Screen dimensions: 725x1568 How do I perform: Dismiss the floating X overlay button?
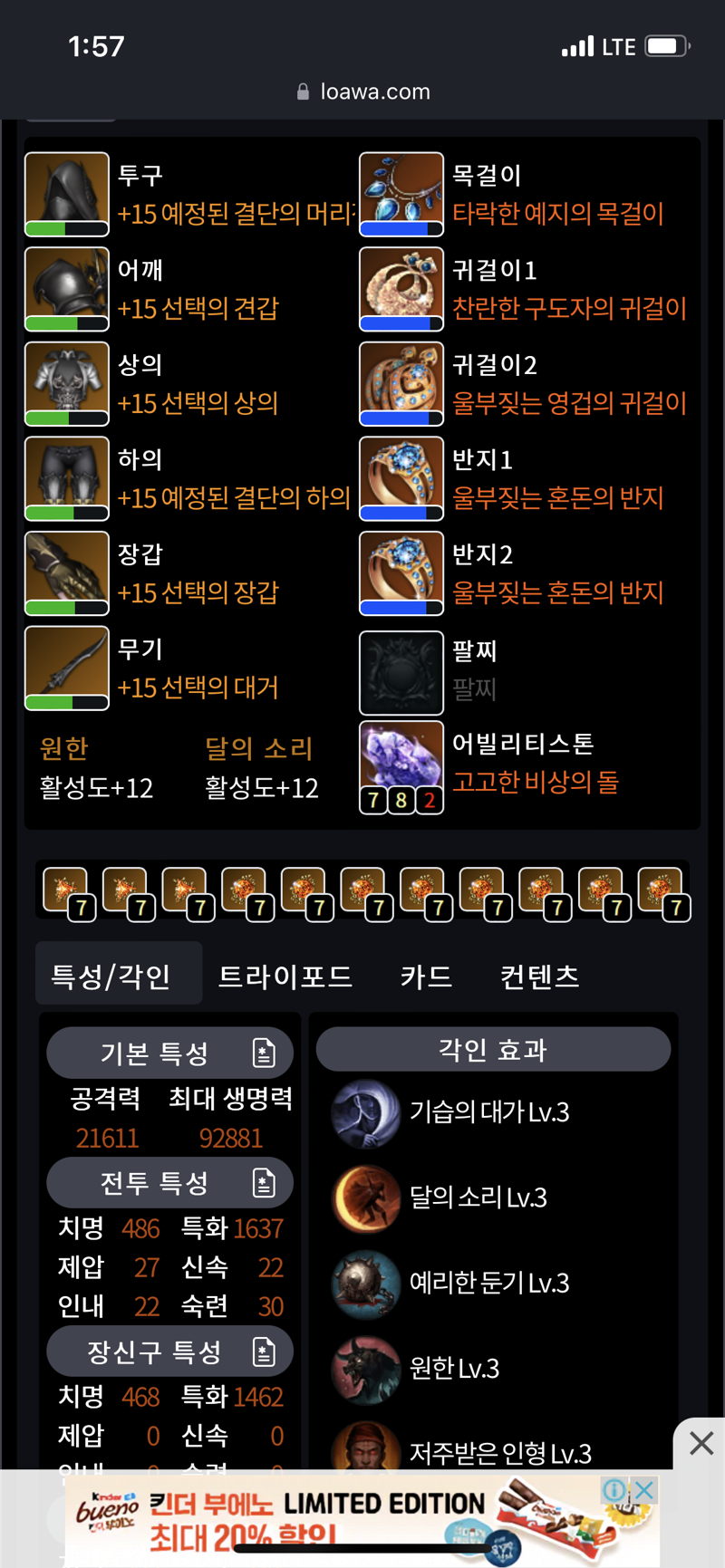(701, 1443)
